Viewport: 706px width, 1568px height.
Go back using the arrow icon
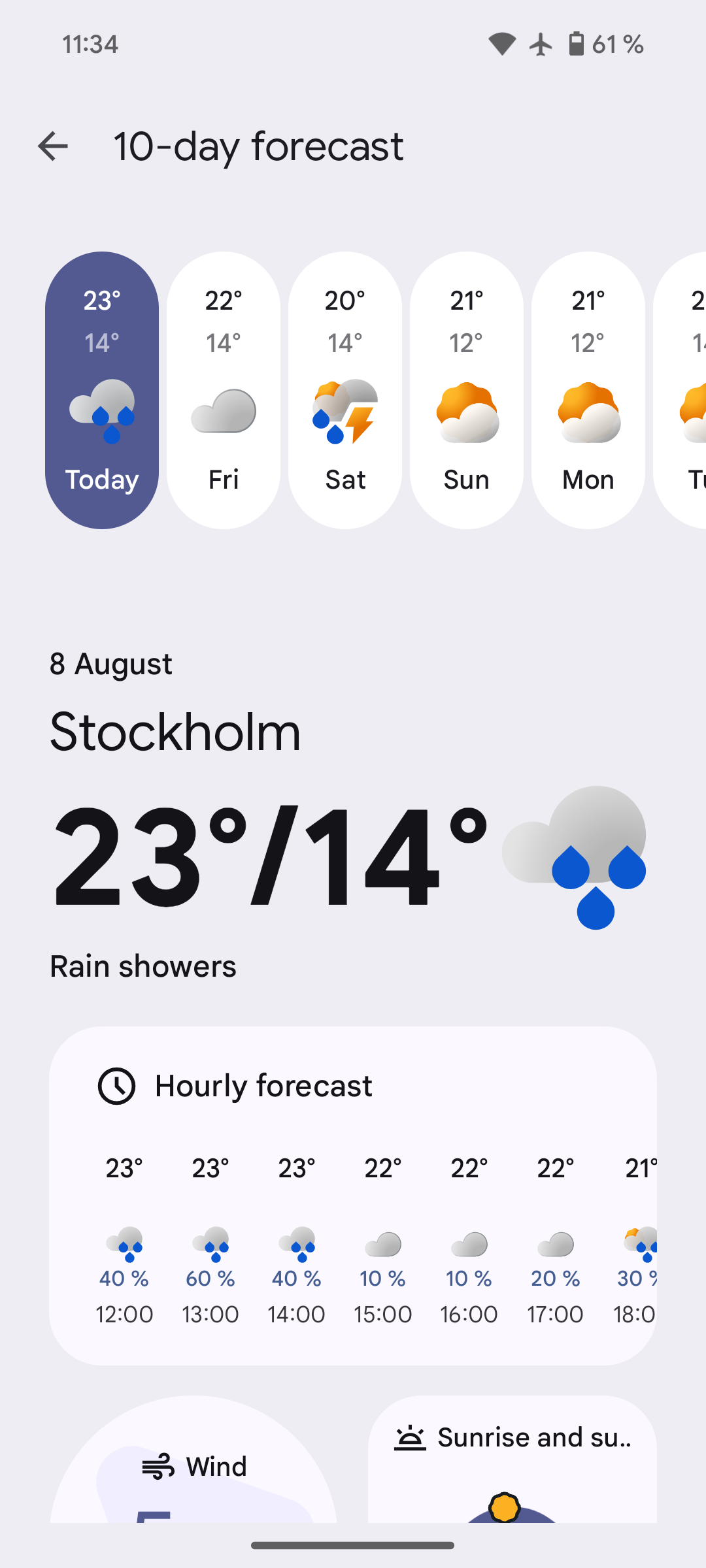click(53, 146)
